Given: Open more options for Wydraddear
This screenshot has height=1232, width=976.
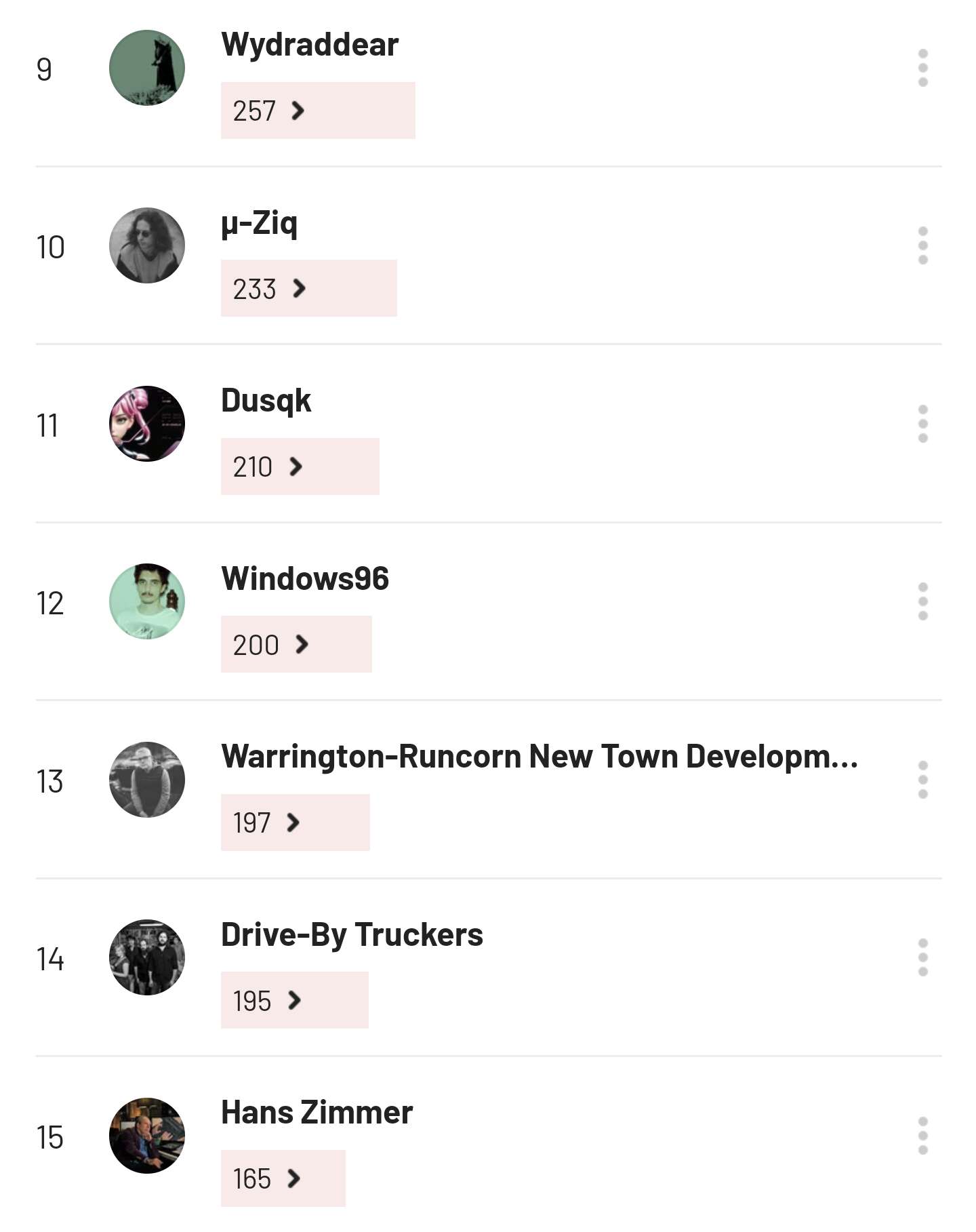Looking at the screenshot, I should (x=922, y=68).
